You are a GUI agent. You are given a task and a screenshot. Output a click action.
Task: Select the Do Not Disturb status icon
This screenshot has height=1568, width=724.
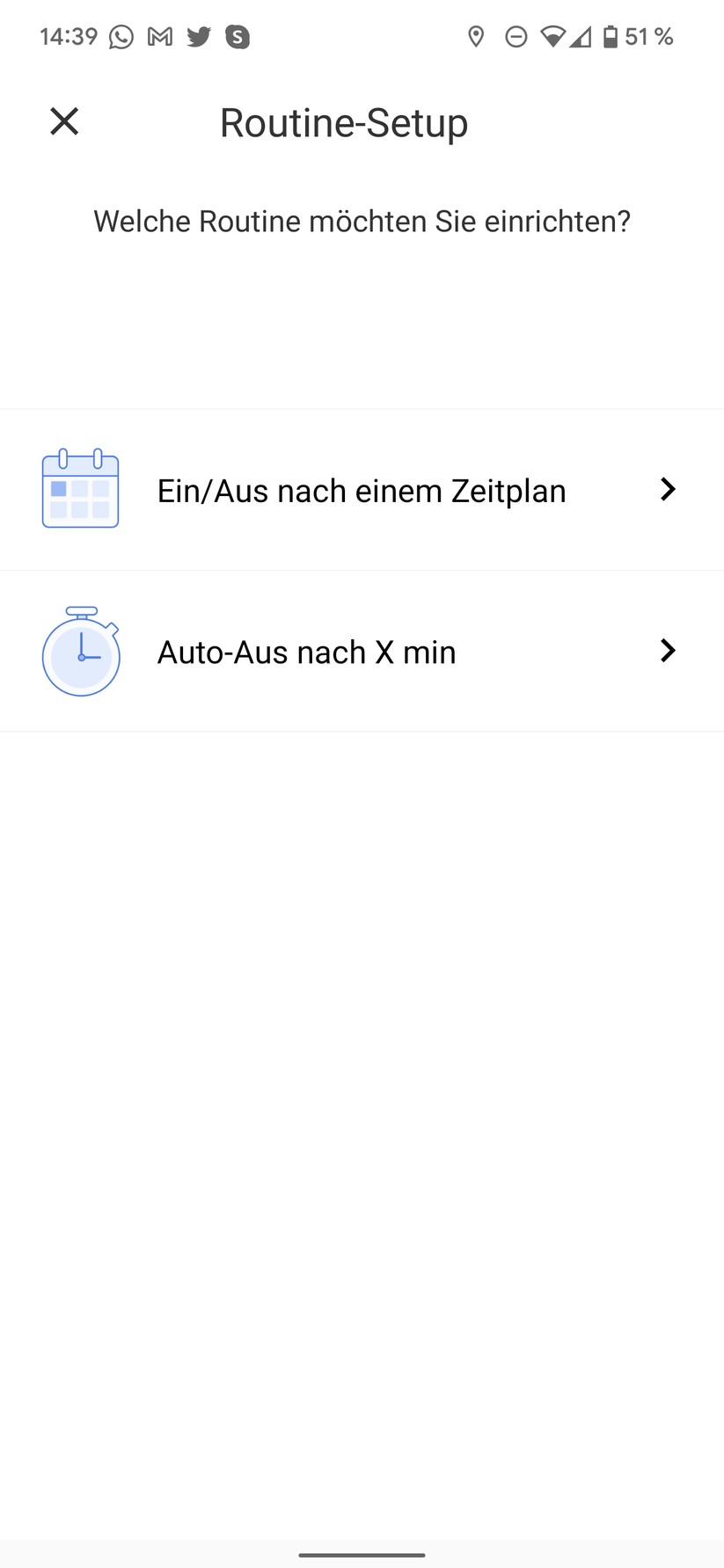click(x=517, y=37)
